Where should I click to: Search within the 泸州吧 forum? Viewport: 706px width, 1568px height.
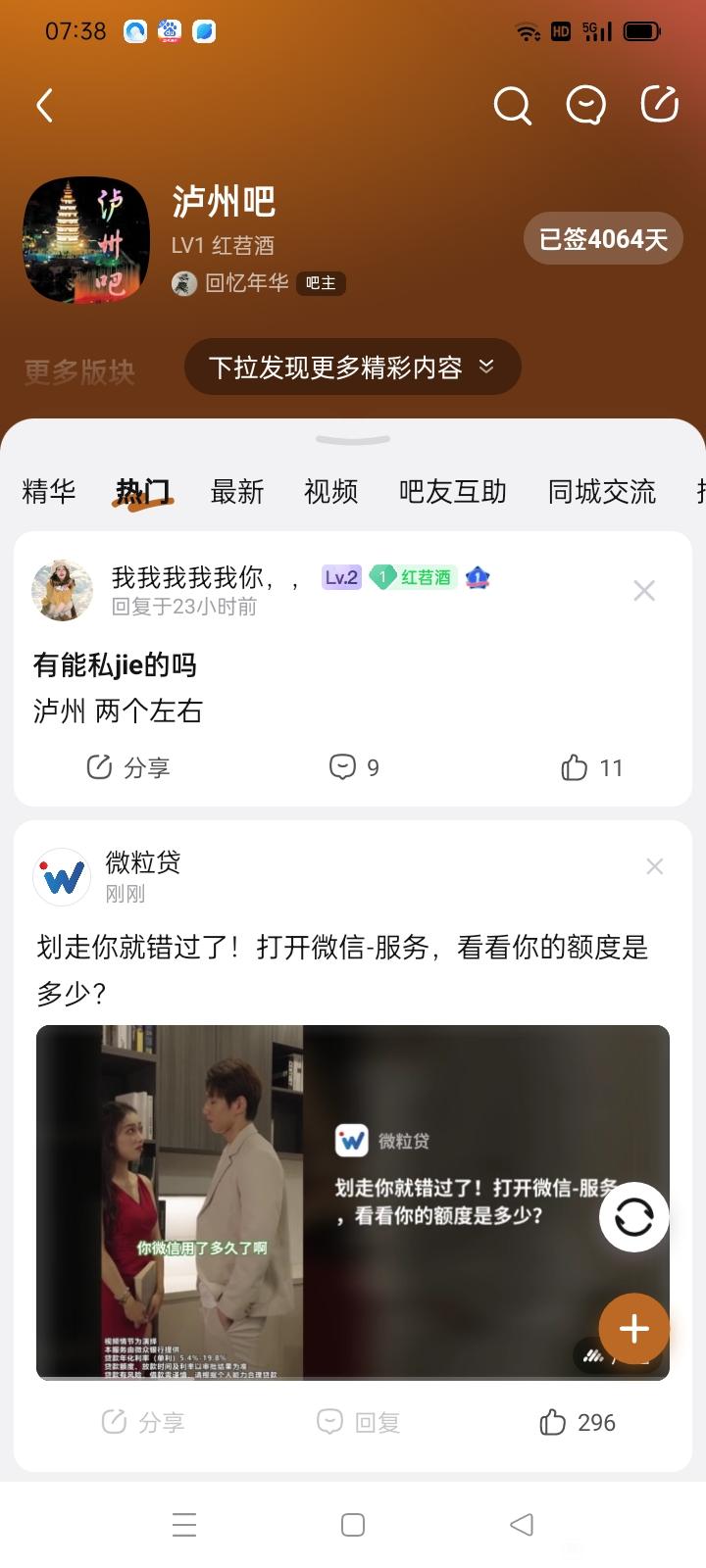[x=511, y=106]
